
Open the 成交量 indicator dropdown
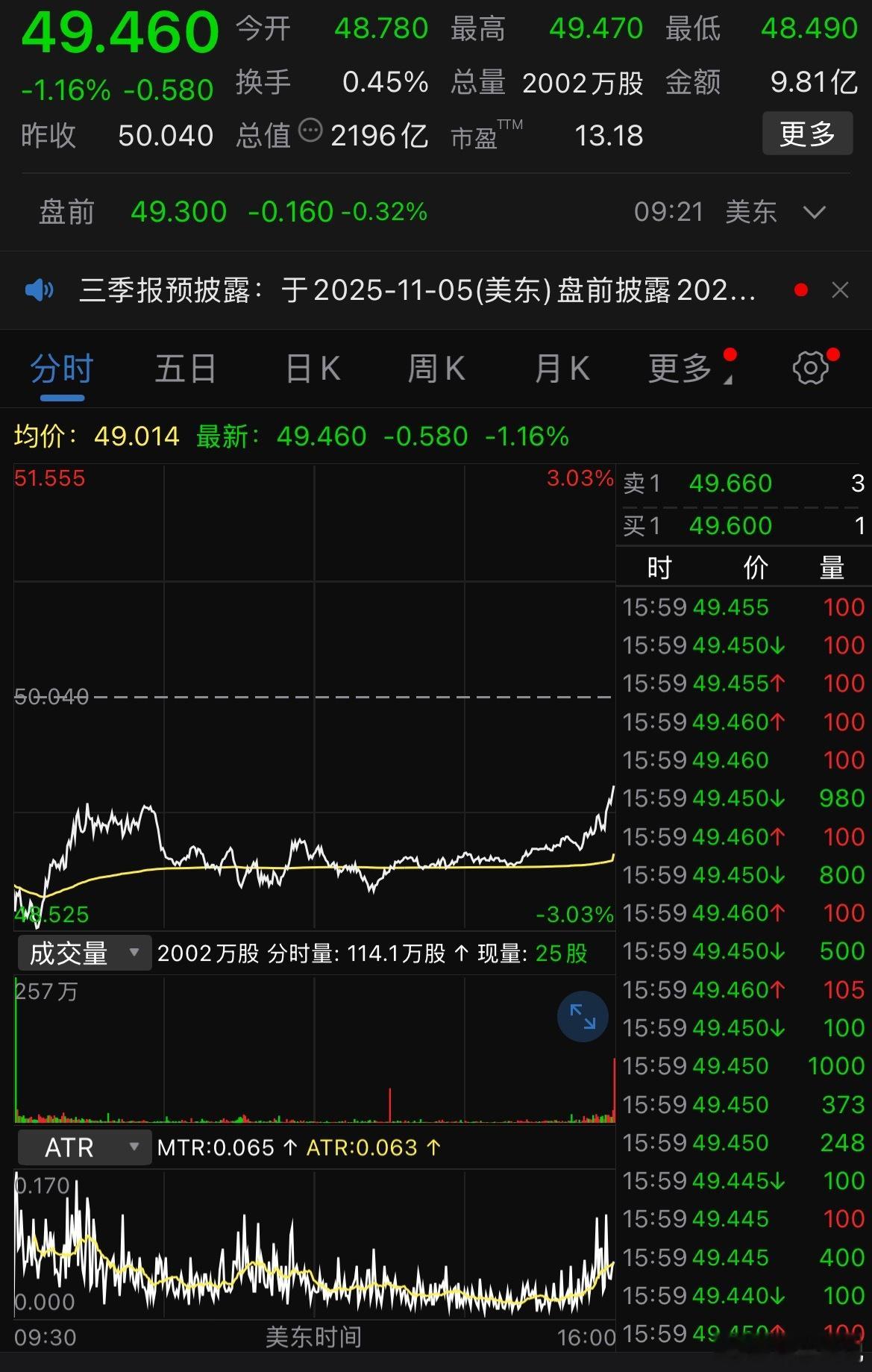(83, 953)
